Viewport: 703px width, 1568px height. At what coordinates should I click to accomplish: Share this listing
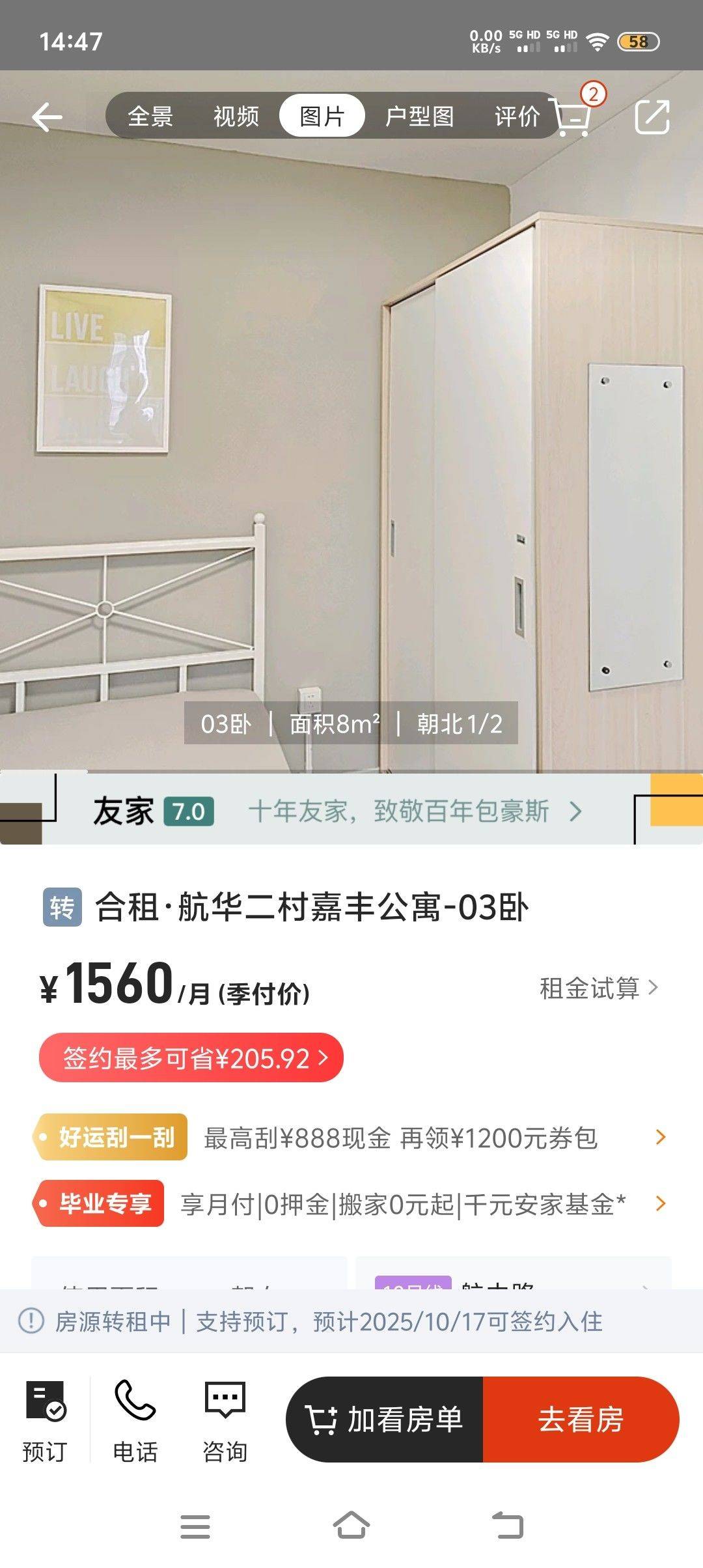point(652,117)
